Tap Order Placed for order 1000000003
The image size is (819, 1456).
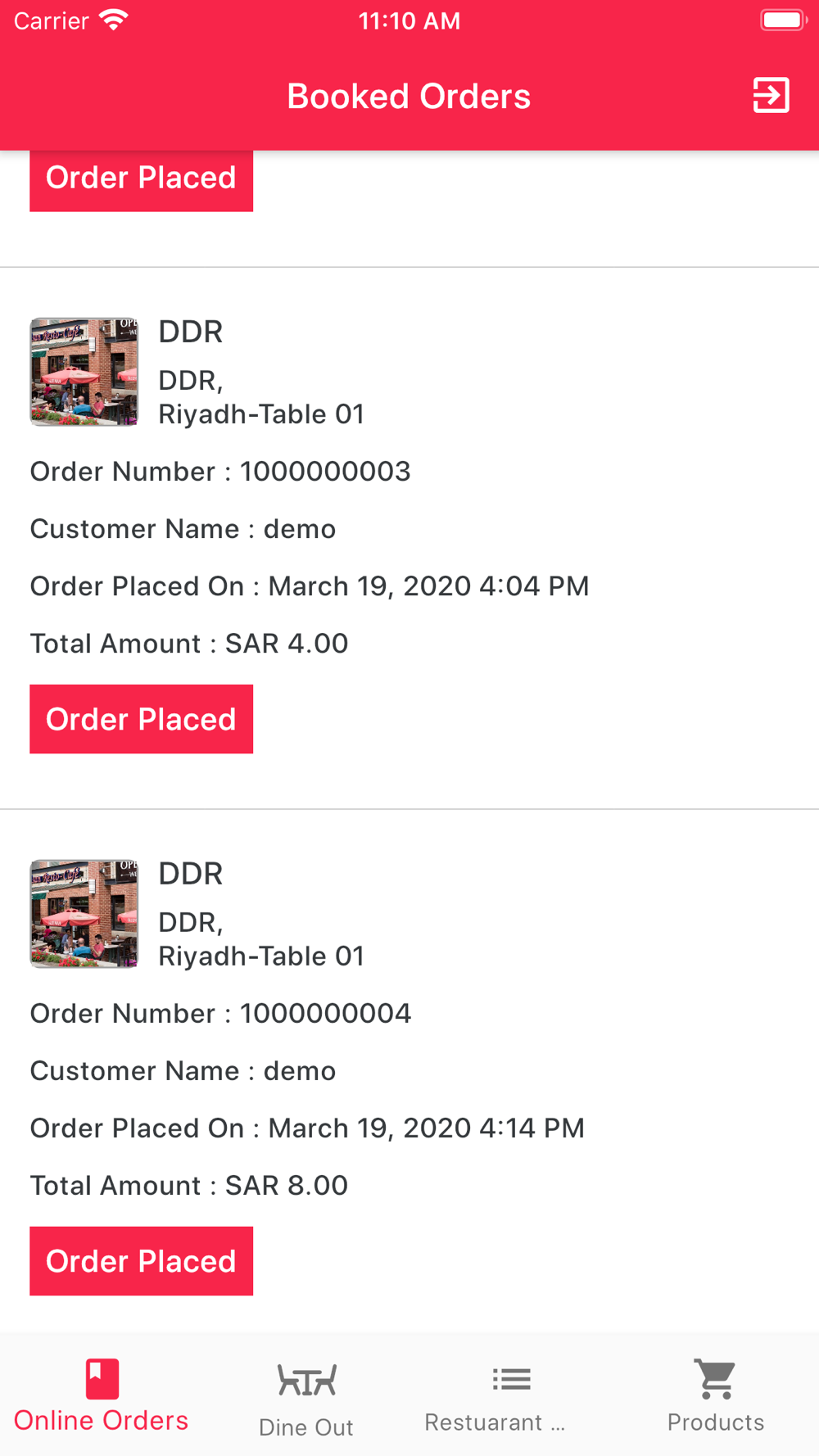coord(142,719)
